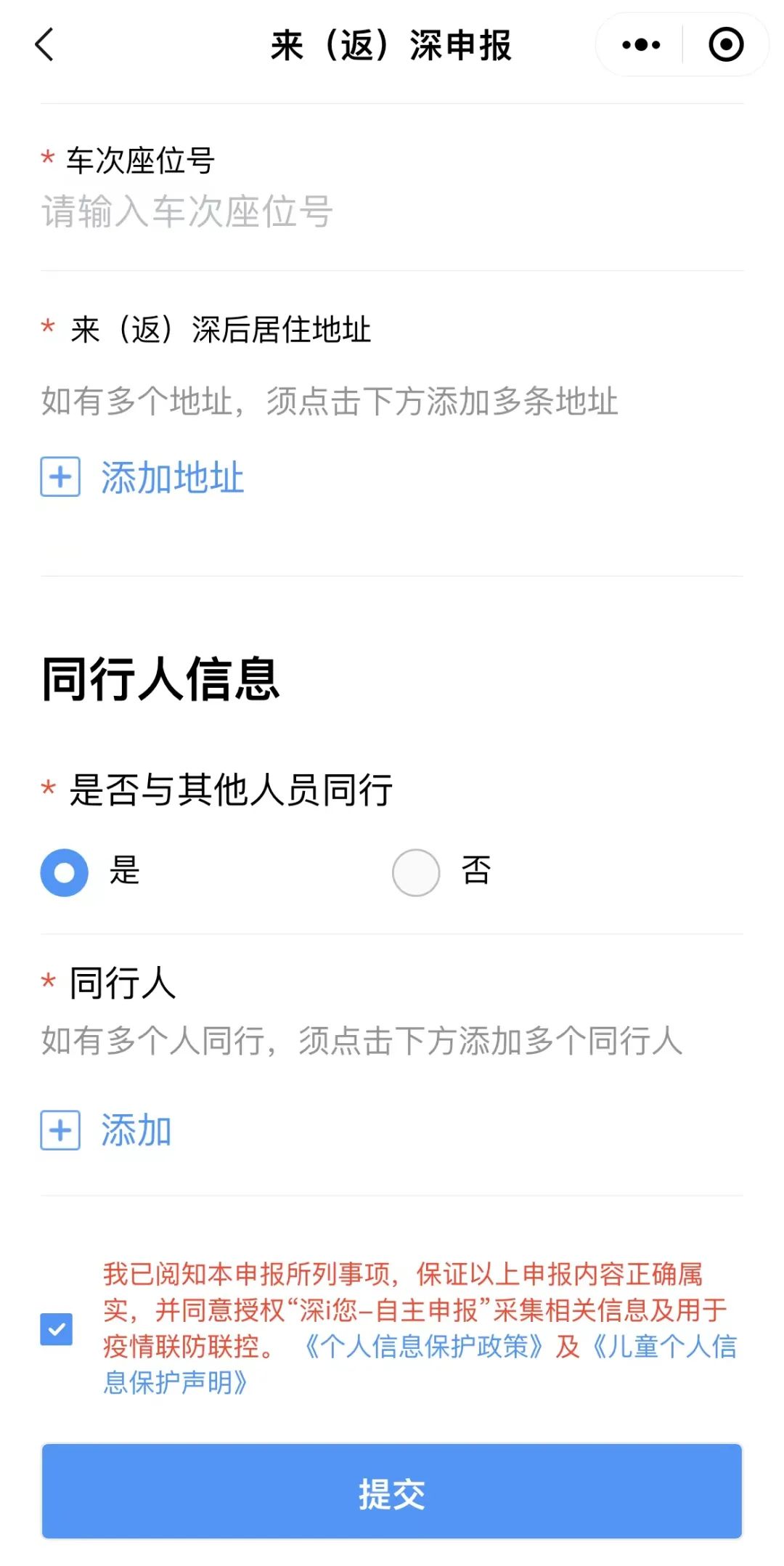Open the three-dot mini program menu
Image resolution: width=784 pixels, height=1566 pixels.
641,45
